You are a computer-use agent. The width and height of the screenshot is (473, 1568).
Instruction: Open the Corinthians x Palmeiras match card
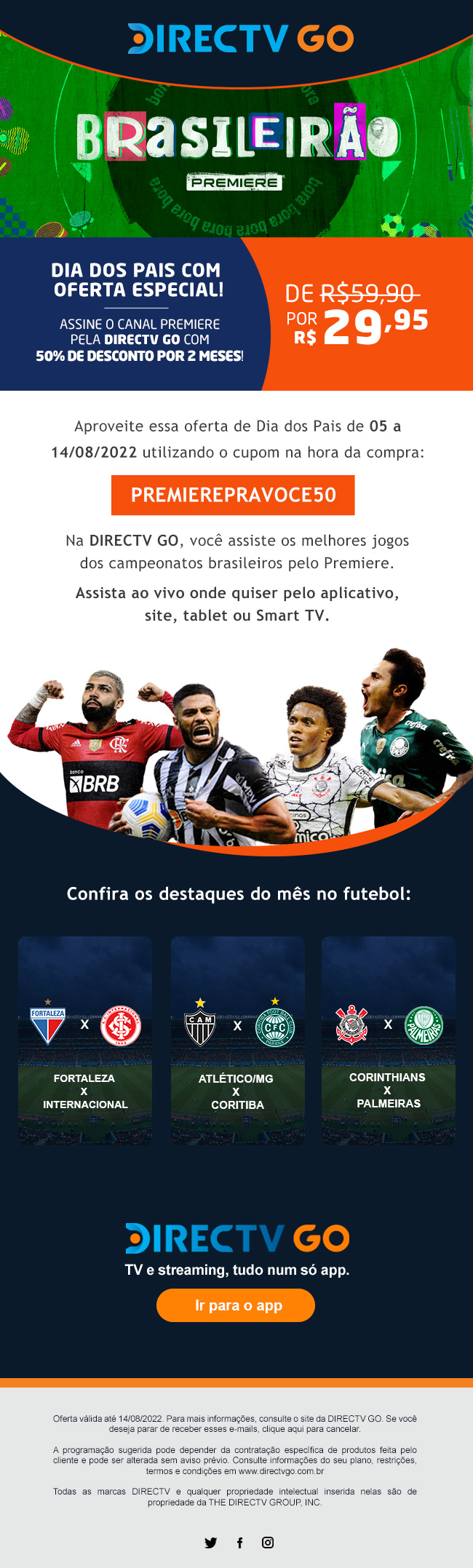pyautogui.click(x=389, y=1040)
